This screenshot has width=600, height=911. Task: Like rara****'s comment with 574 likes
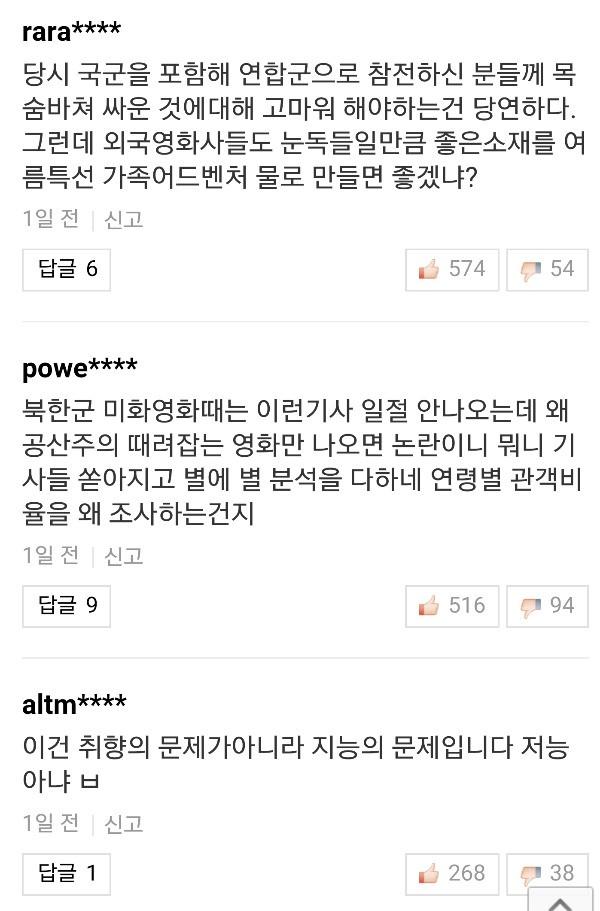coord(451,269)
